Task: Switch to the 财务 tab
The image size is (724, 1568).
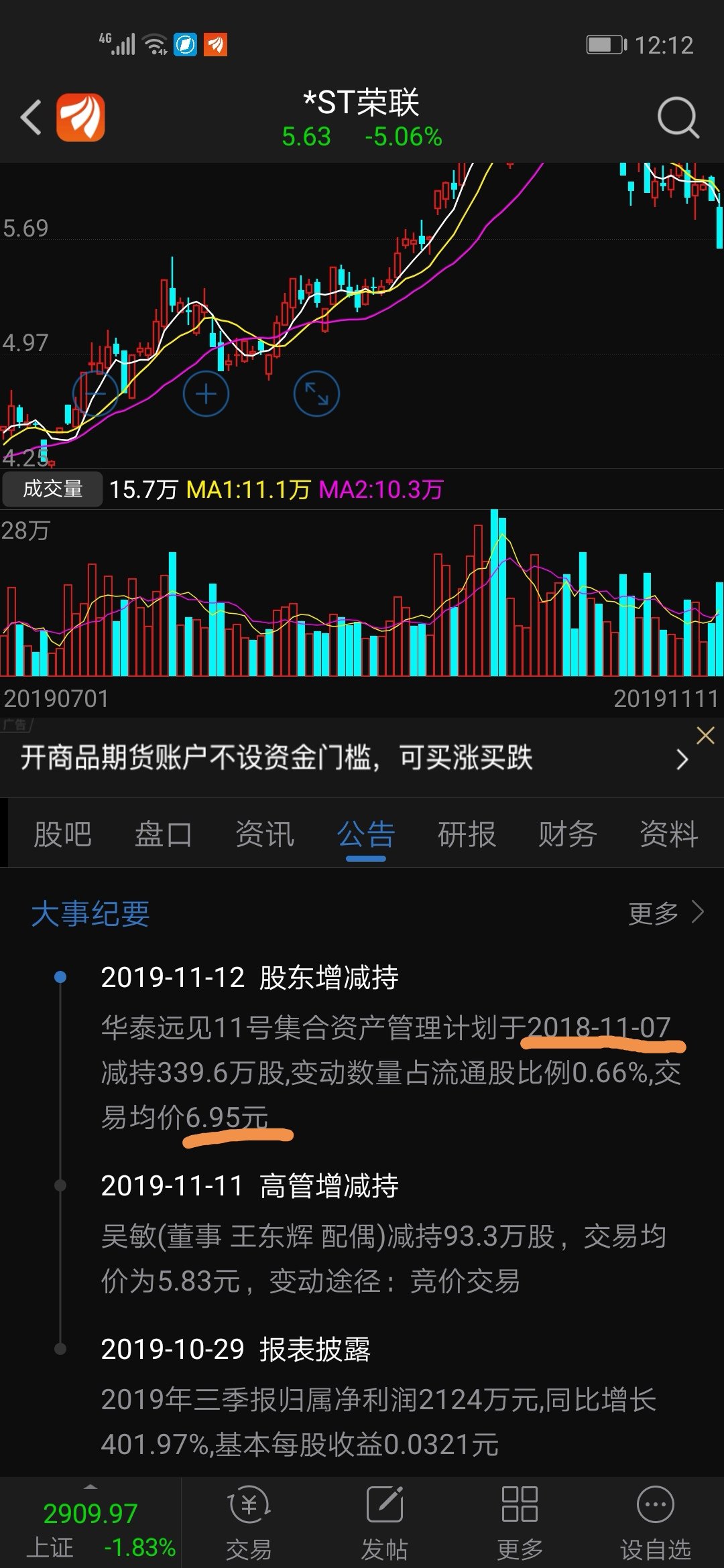Action: click(567, 834)
